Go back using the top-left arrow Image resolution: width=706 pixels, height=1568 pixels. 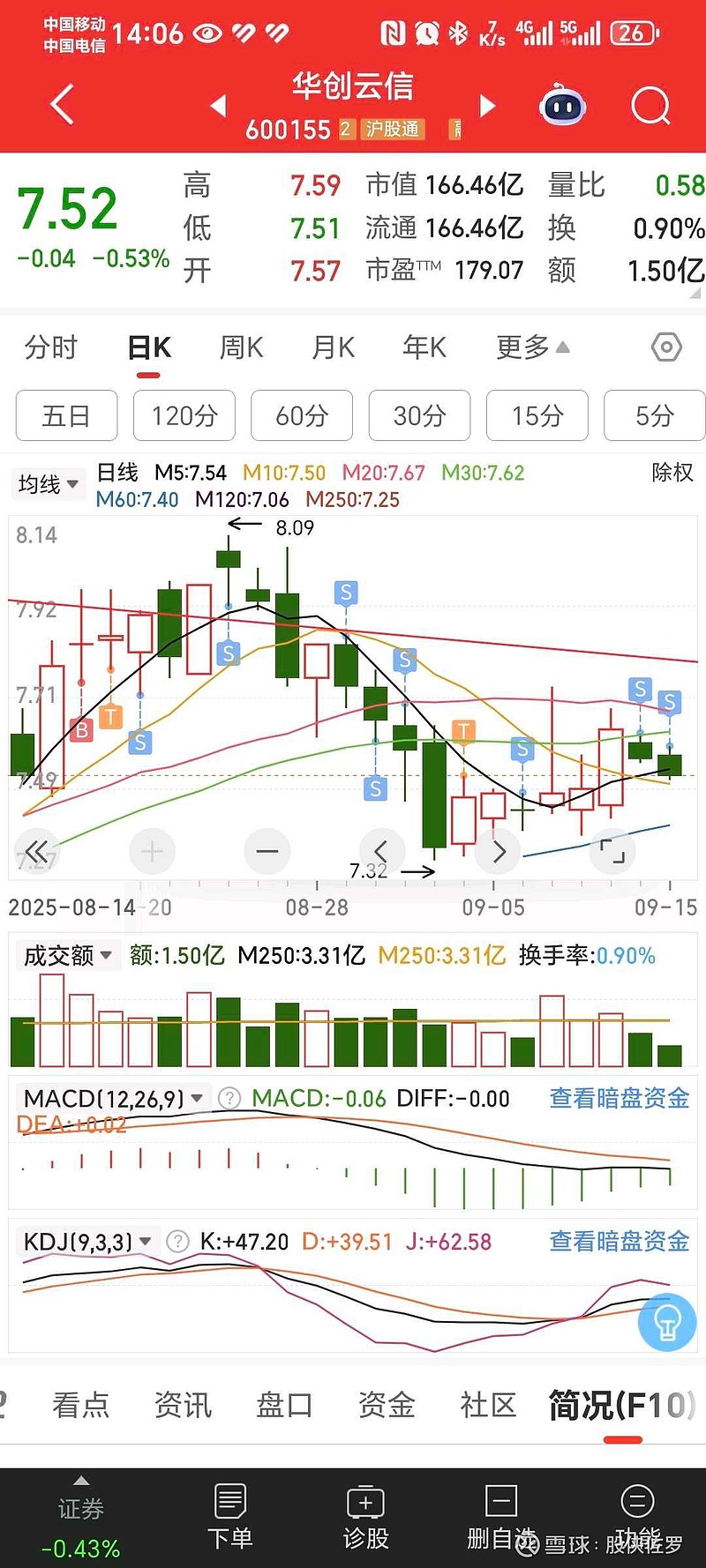pos(62,105)
